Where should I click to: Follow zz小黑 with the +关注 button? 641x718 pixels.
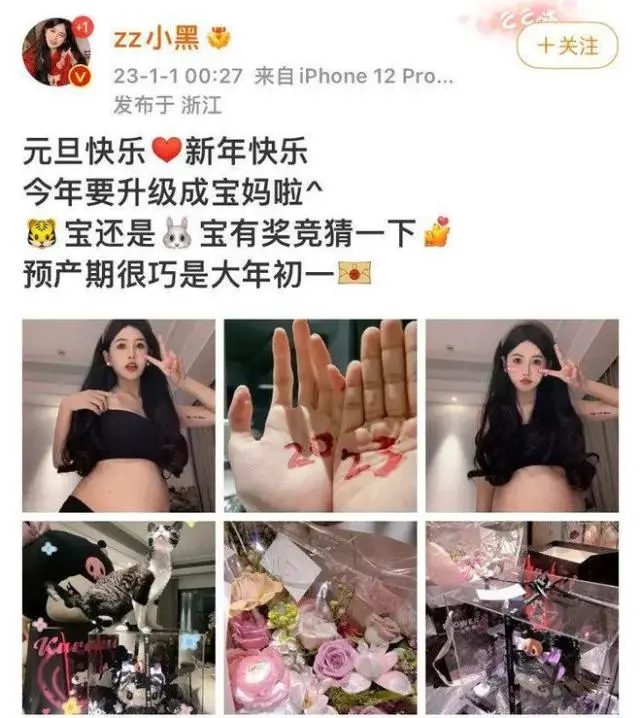coord(570,47)
